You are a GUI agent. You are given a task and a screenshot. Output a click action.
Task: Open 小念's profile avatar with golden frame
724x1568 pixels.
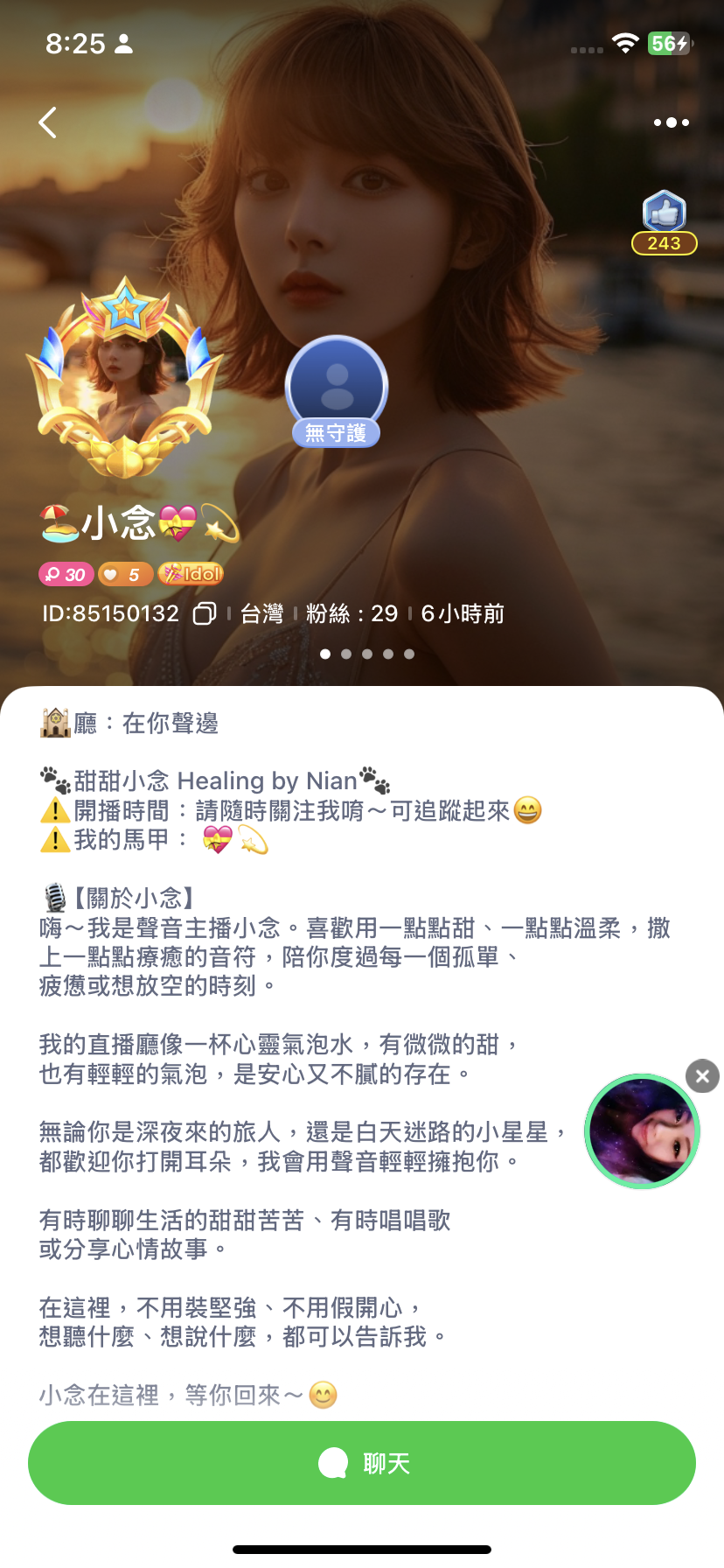[125, 376]
